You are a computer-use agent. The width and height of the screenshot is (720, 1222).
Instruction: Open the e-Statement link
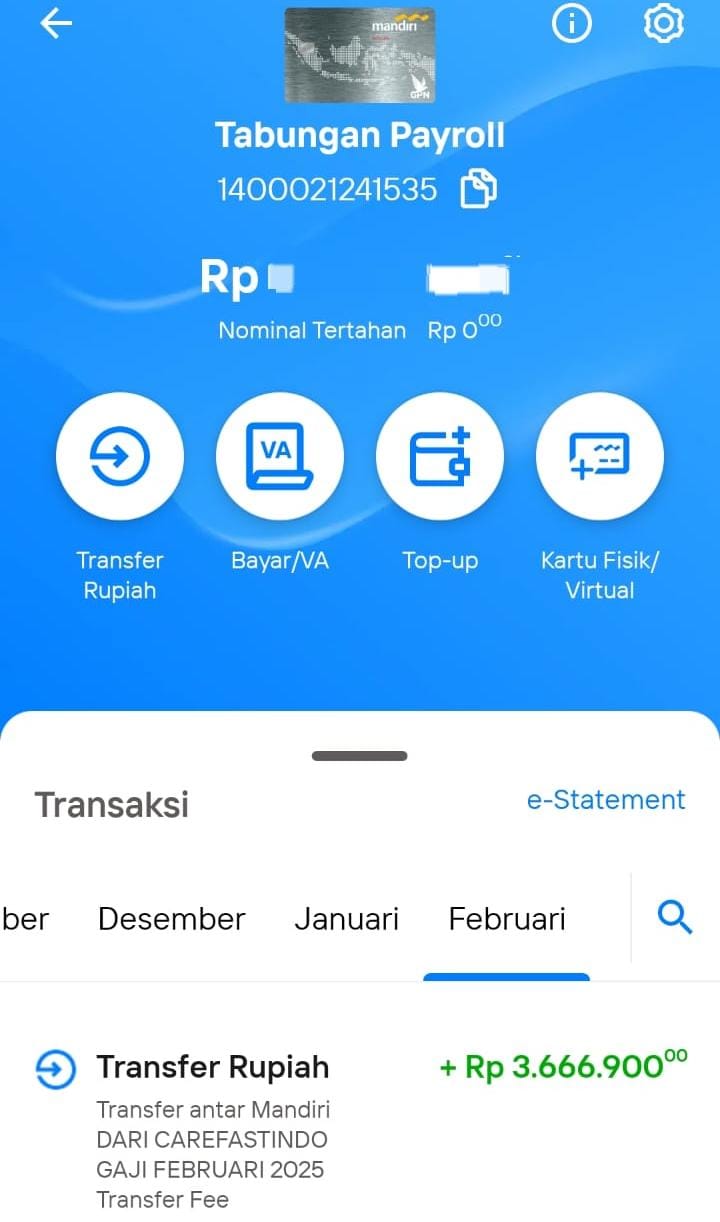click(606, 800)
